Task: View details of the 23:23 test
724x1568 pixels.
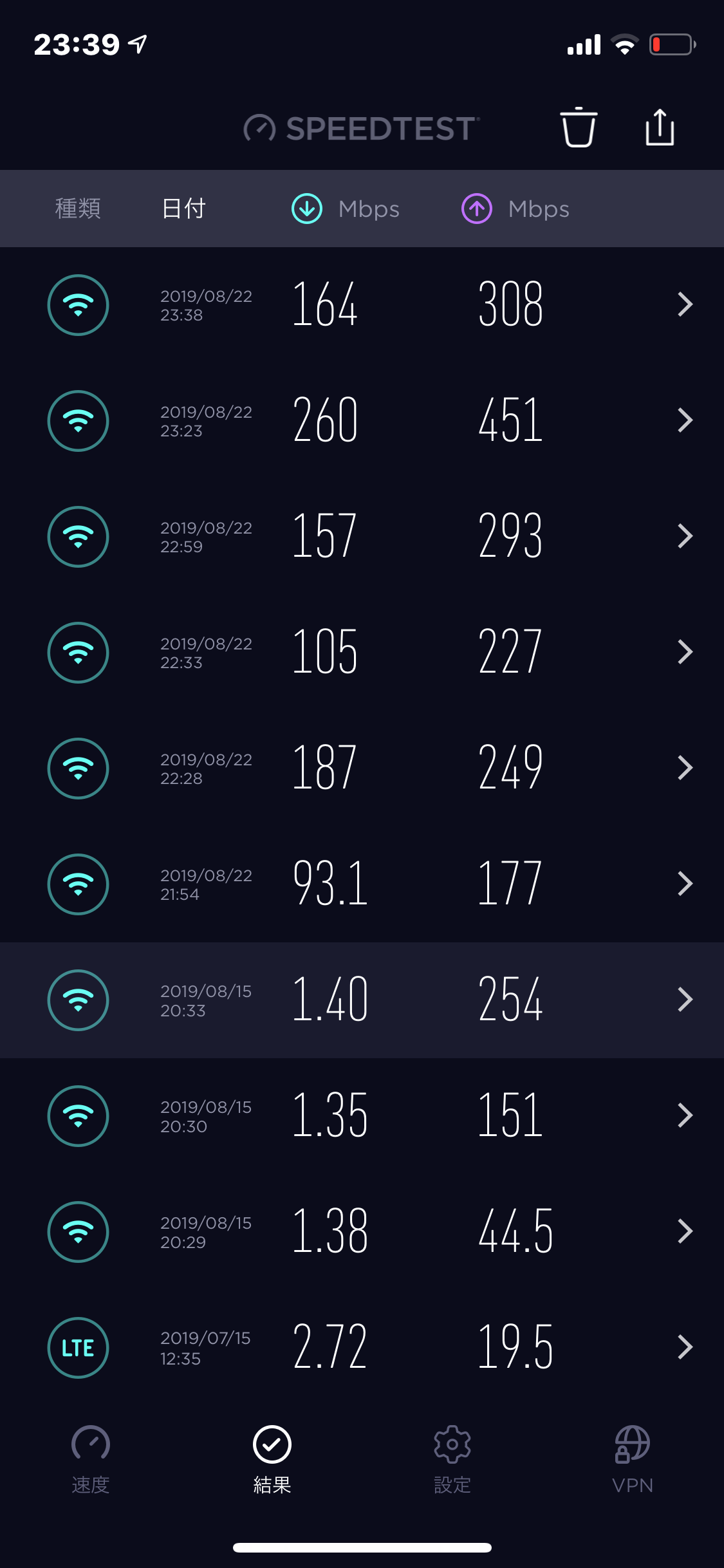Action: pyautogui.click(x=362, y=420)
